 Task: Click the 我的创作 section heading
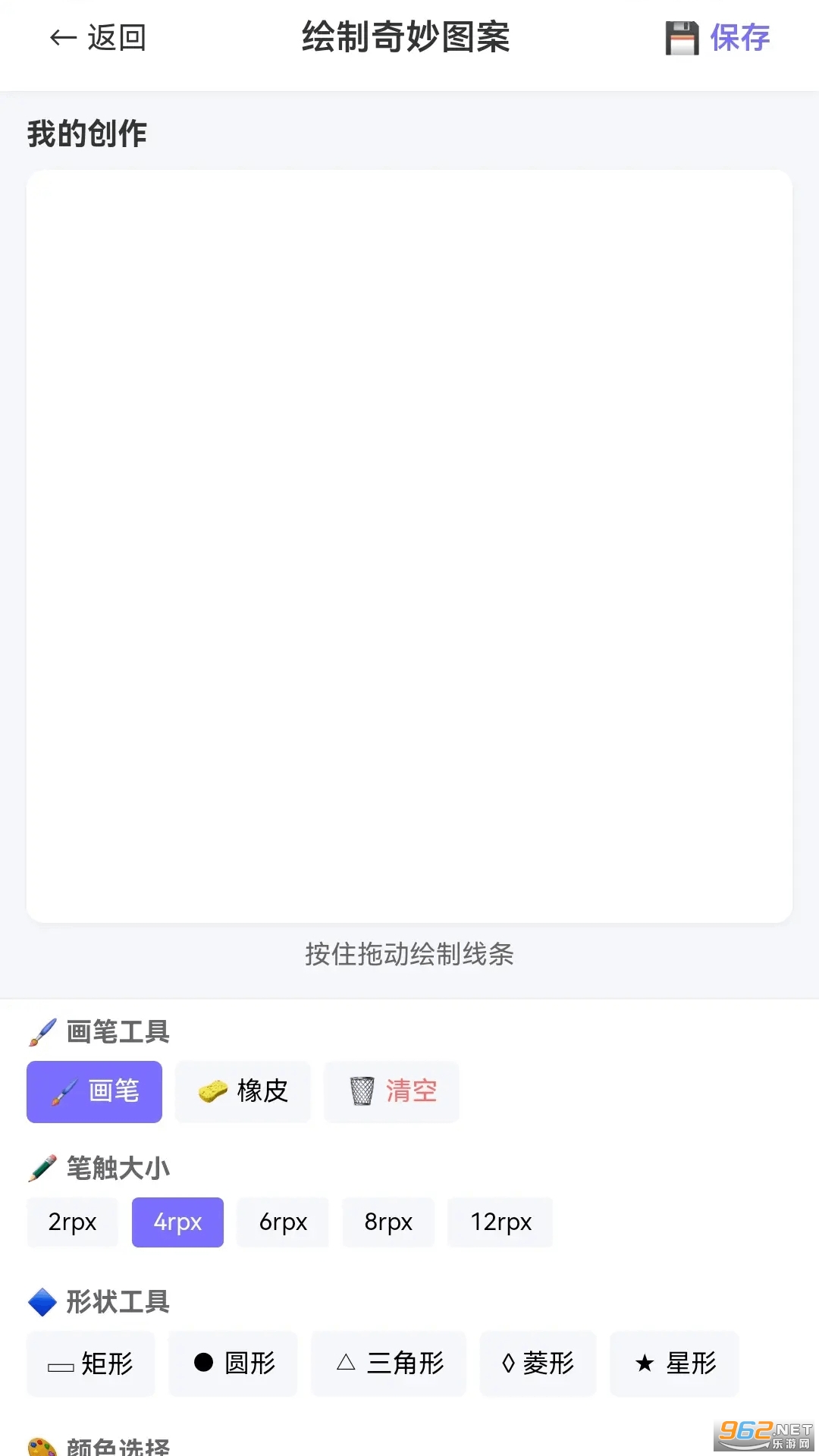(x=86, y=133)
